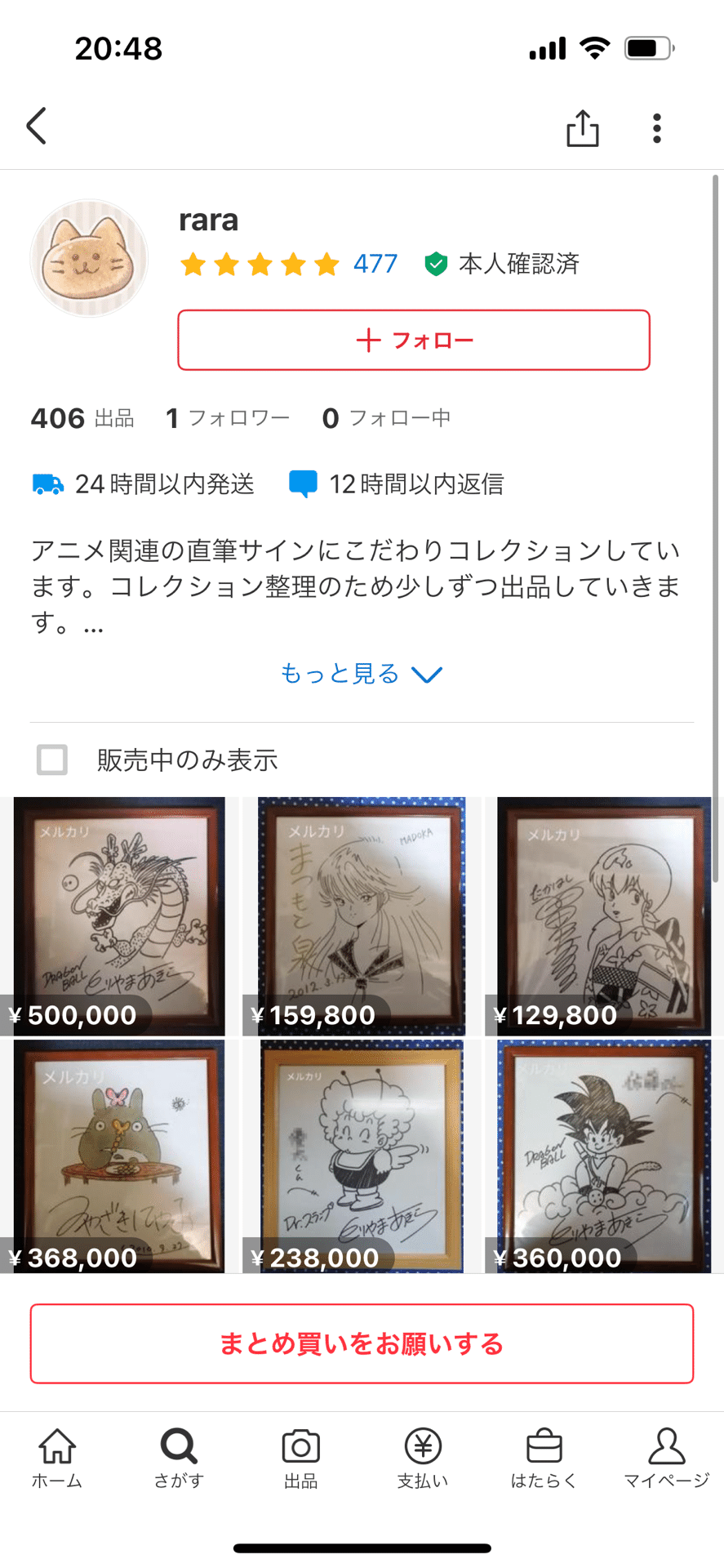This screenshot has width=724, height=1568.
Task: Tap the share icon at top right
Action: point(581,127)
